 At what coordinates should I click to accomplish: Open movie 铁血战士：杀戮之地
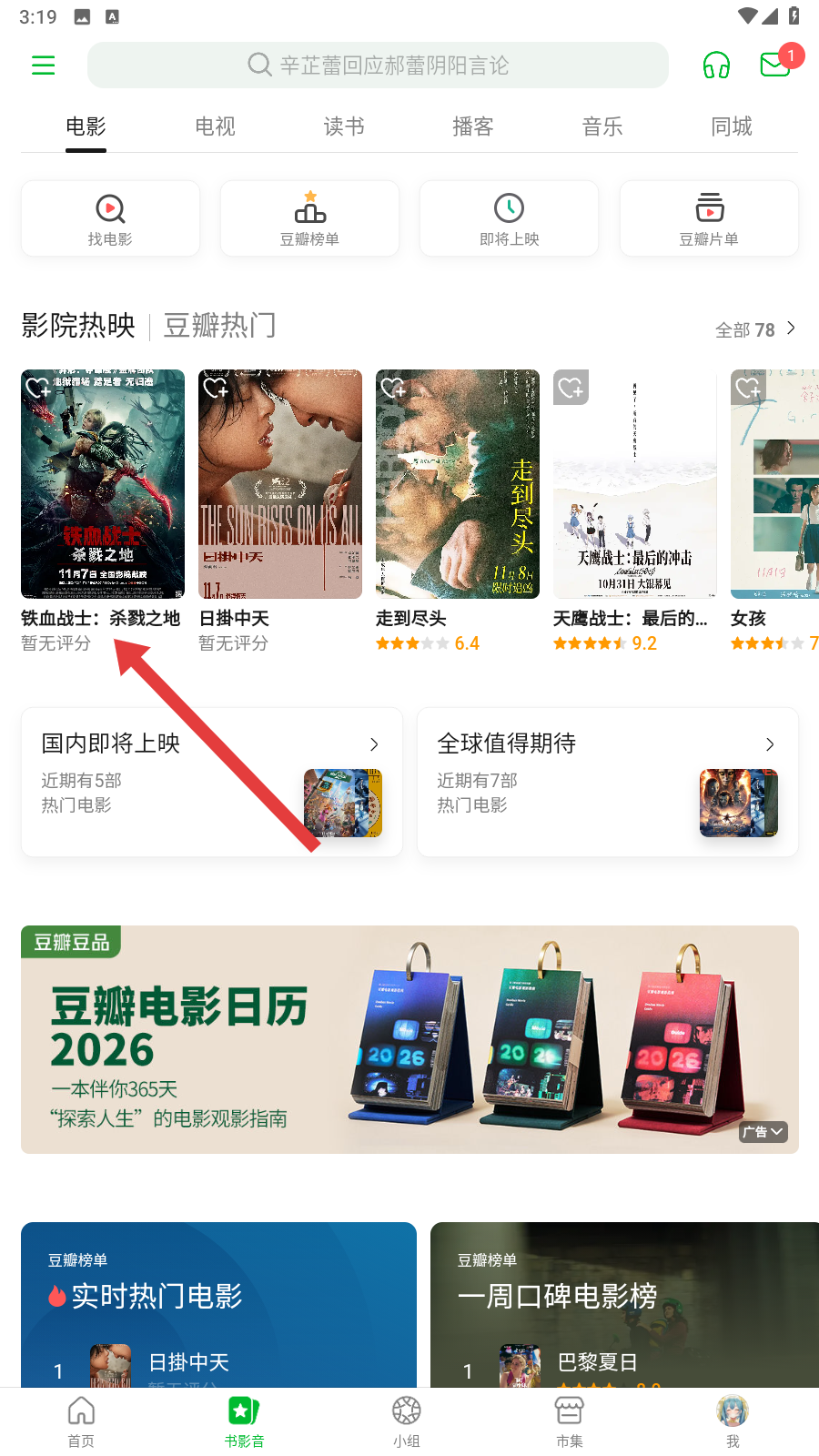[103, 484]
